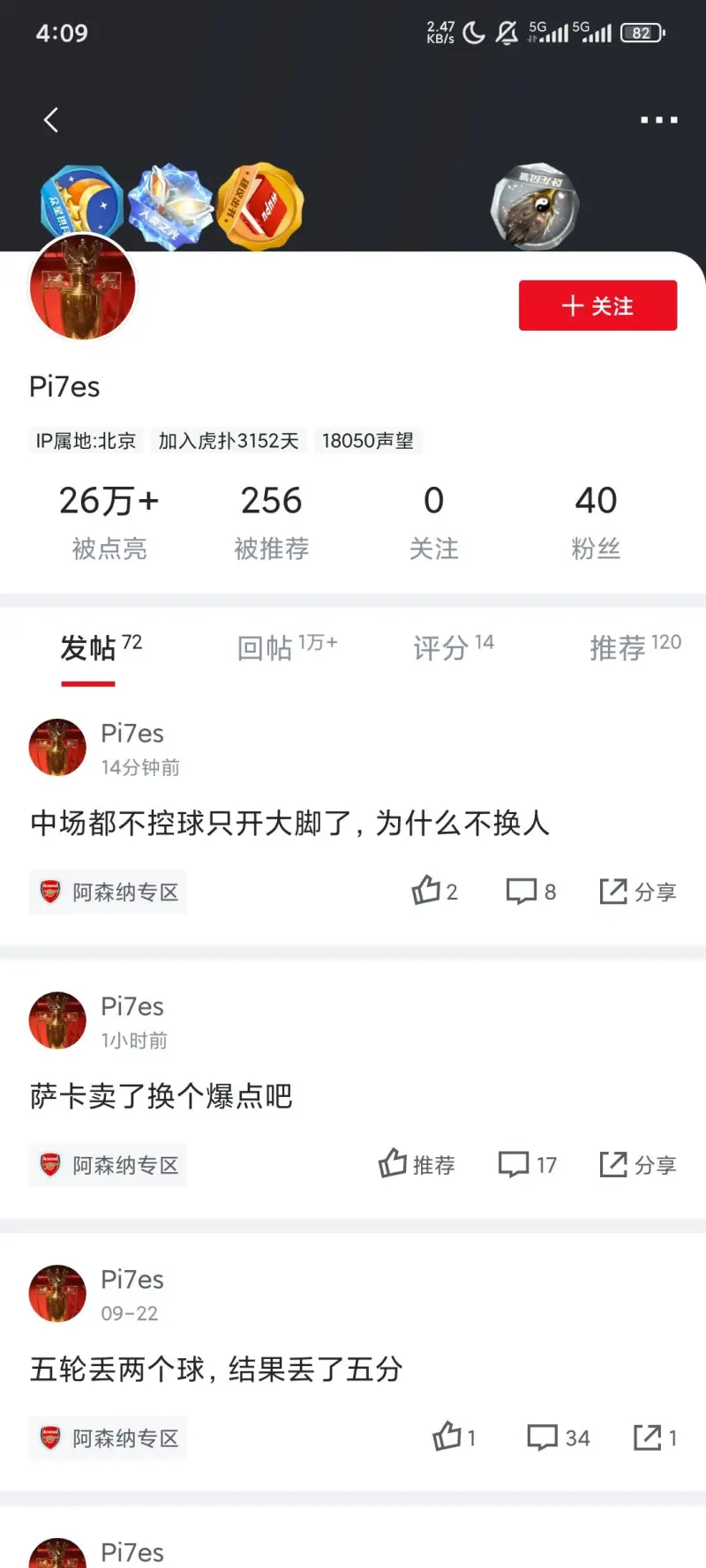View the 粉丝 followers list
The height and width of the screenshot is (1568, 706).
point(596,522)
